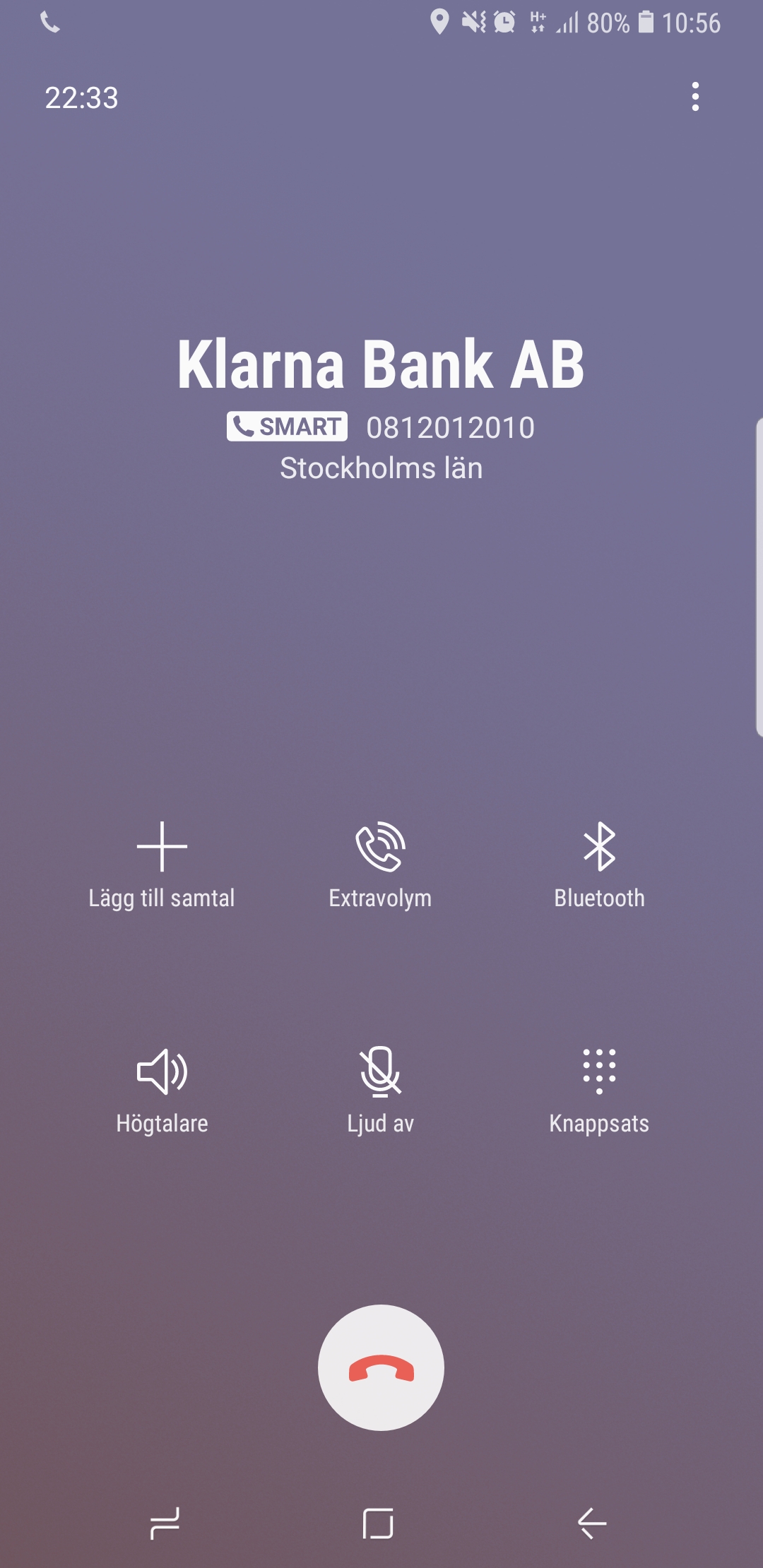The height and width of the screenshot is (1568, 763).
Task: Go back using the navigation bar
Action: click(592, 1523)
